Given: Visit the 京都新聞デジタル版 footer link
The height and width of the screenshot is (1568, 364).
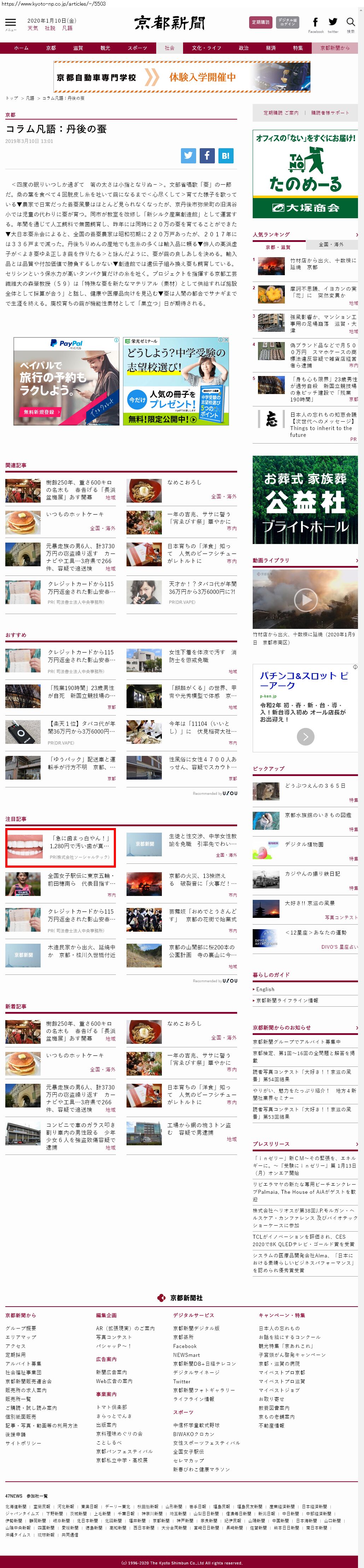Looking at the screenshot, I should (196, 1328).
